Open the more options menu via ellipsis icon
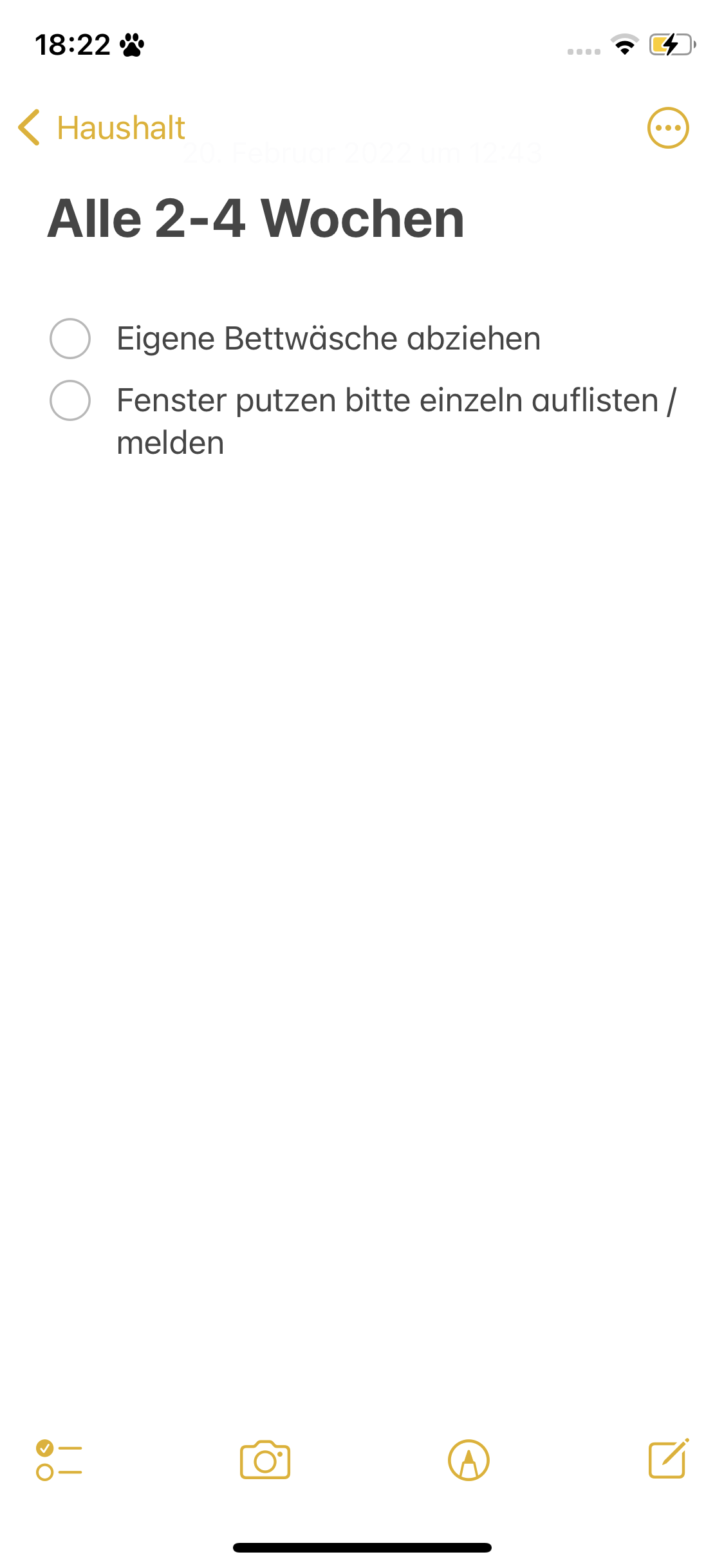724x1568 pixels. tap(667, 128)
